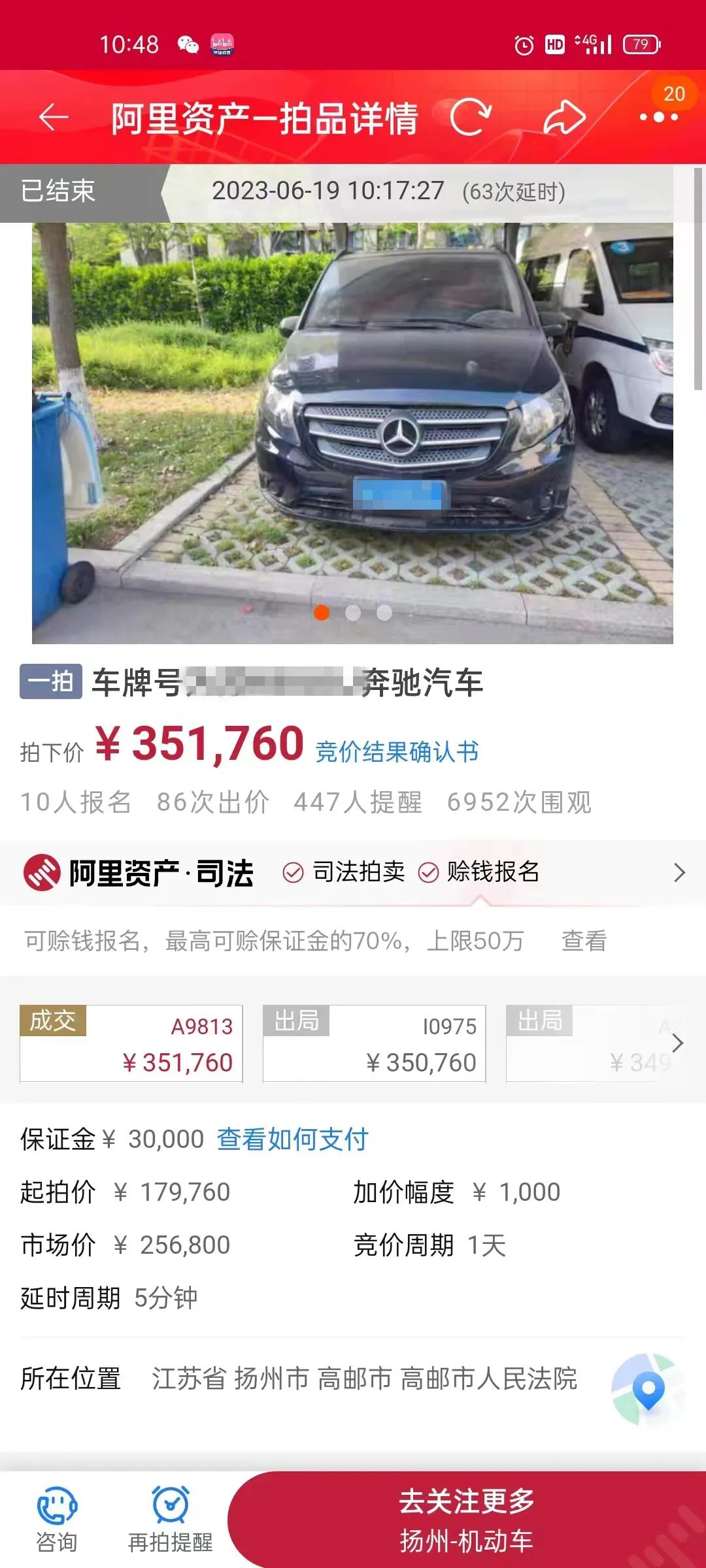Open the winning bid card A9813

pos(131,1043)
